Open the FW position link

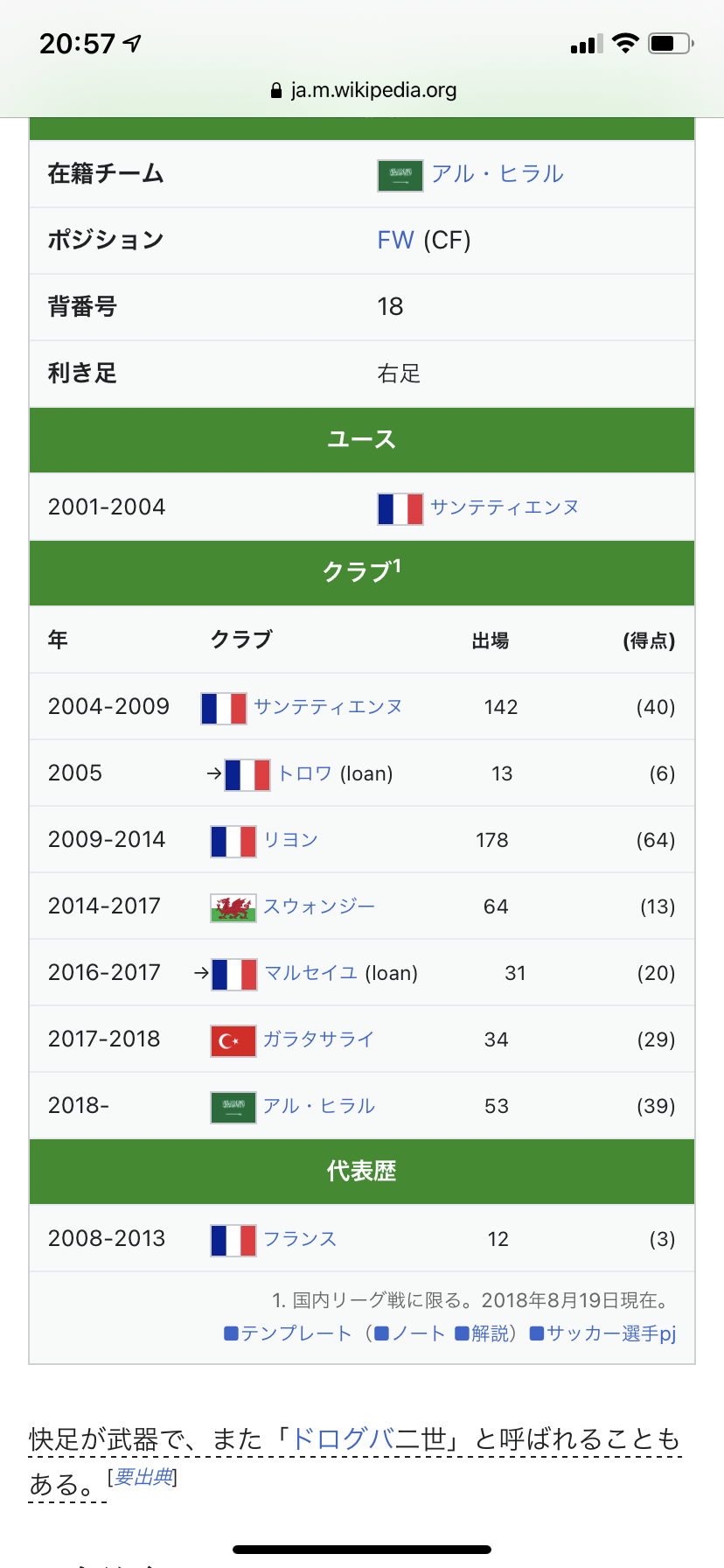coord(395,241)
